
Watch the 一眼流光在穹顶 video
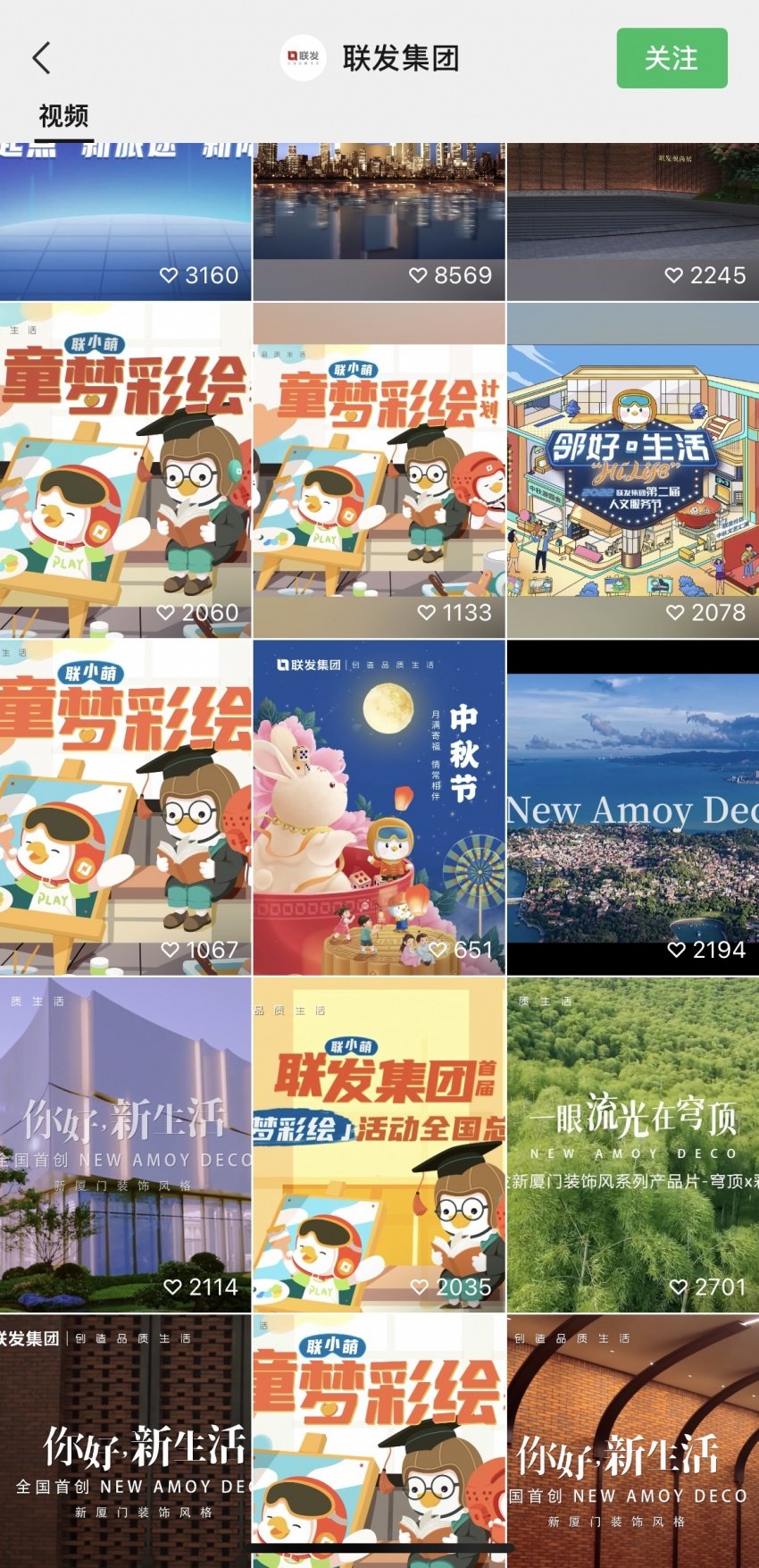click(632, 1145)
